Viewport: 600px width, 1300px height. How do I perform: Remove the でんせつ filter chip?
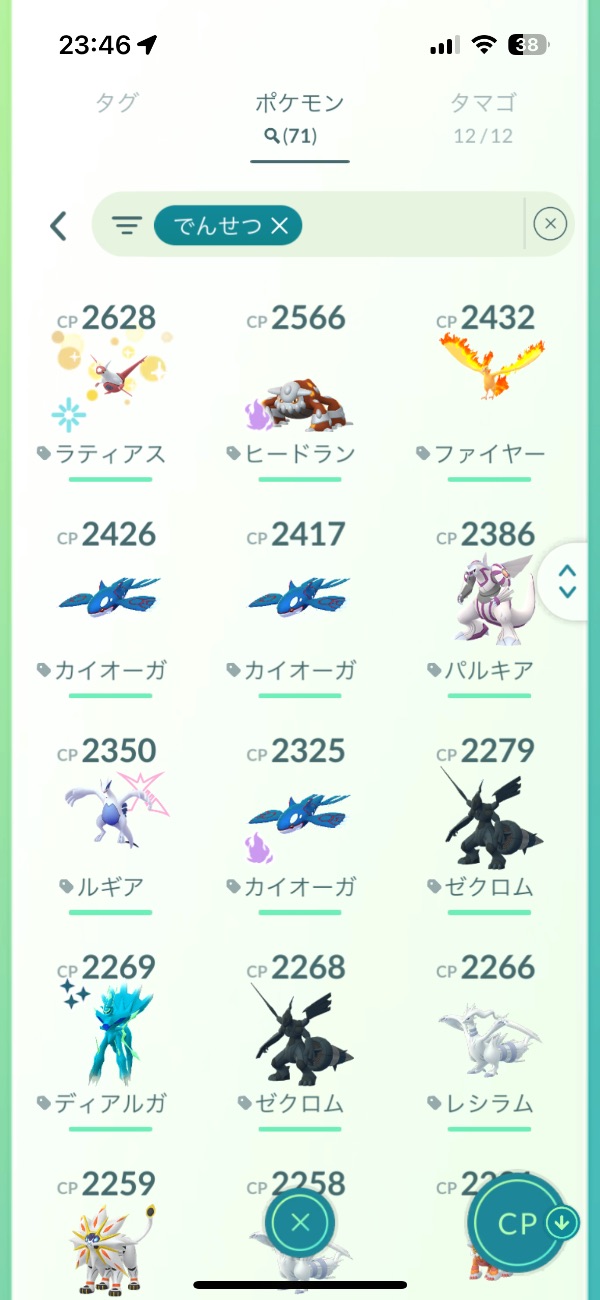[x=279, y=226]
